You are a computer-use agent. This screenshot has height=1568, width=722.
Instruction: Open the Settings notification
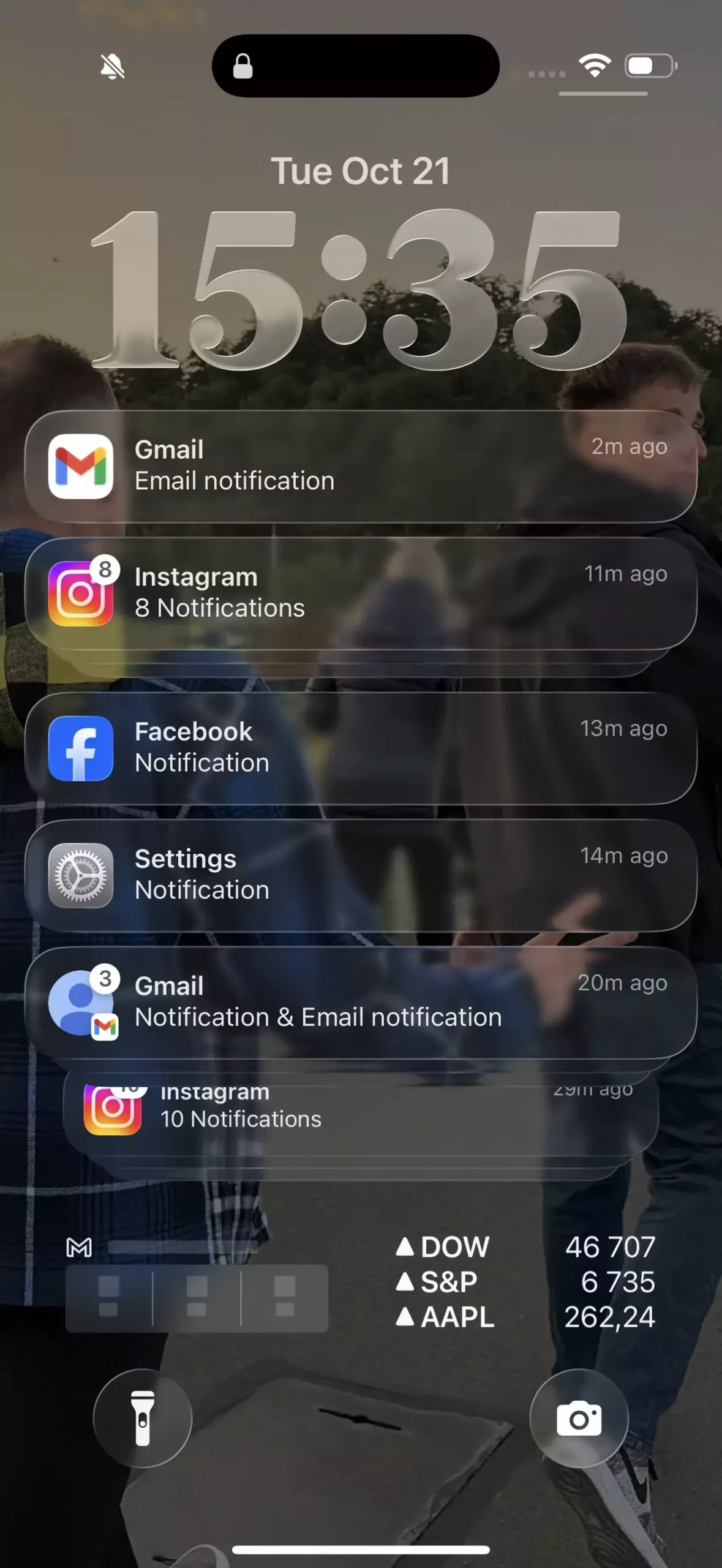point(361,875)
